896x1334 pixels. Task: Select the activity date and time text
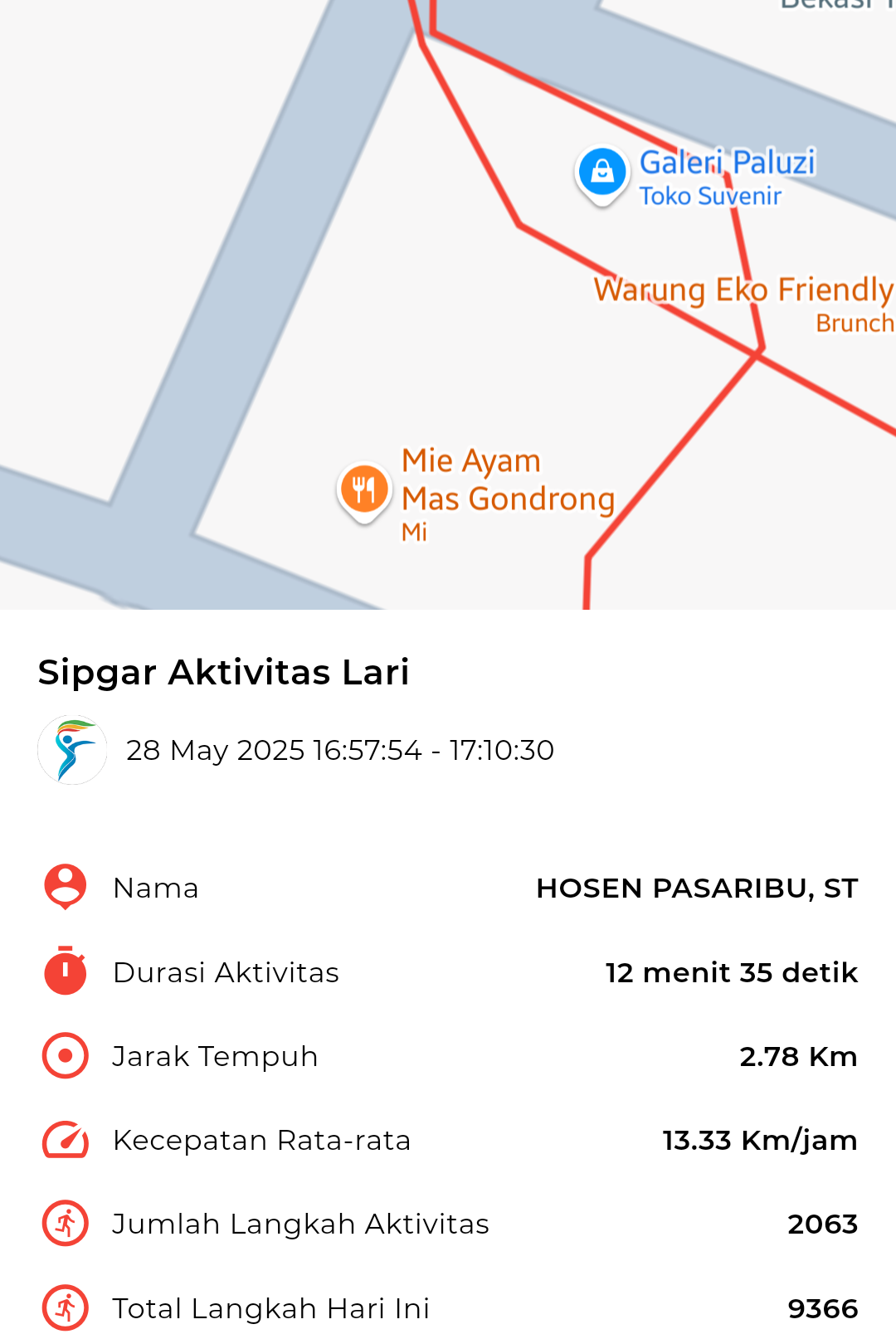(x=340, y=749)
